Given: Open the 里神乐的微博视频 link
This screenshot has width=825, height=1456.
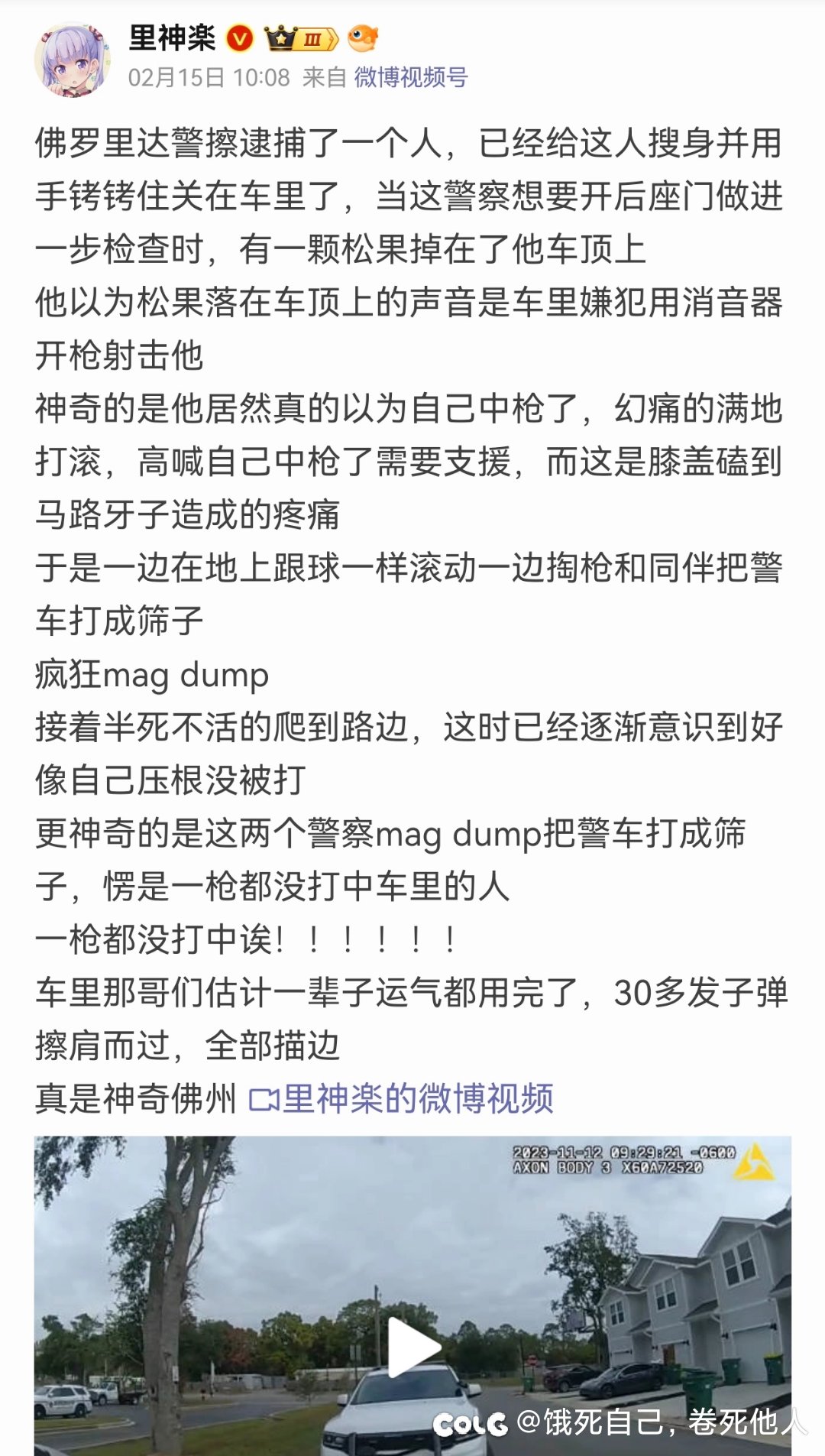Looking at the screenshot, I should click(x=403, y=1098).
